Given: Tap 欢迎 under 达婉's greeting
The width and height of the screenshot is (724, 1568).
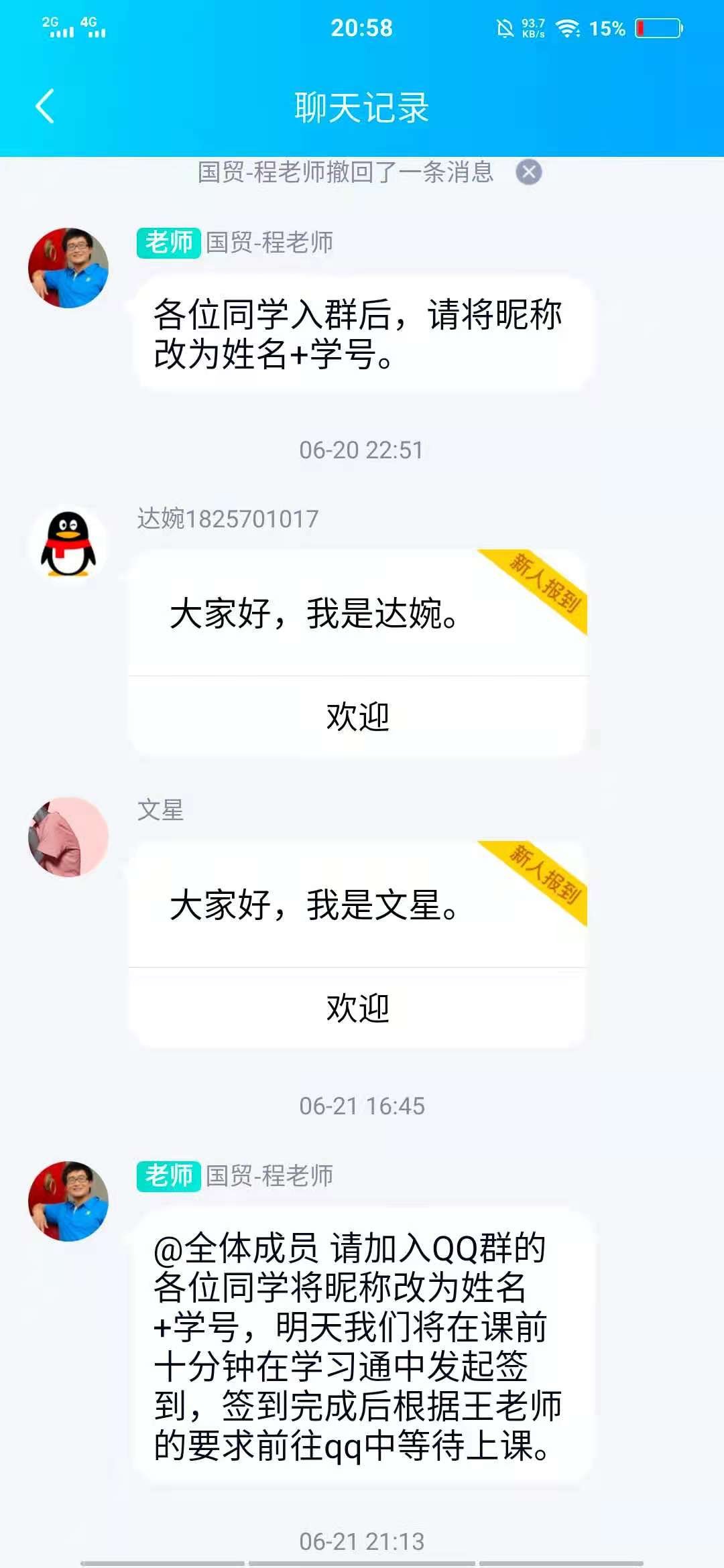Looking at the screenshot, I should pyautogui.click(x=357, y=716).
